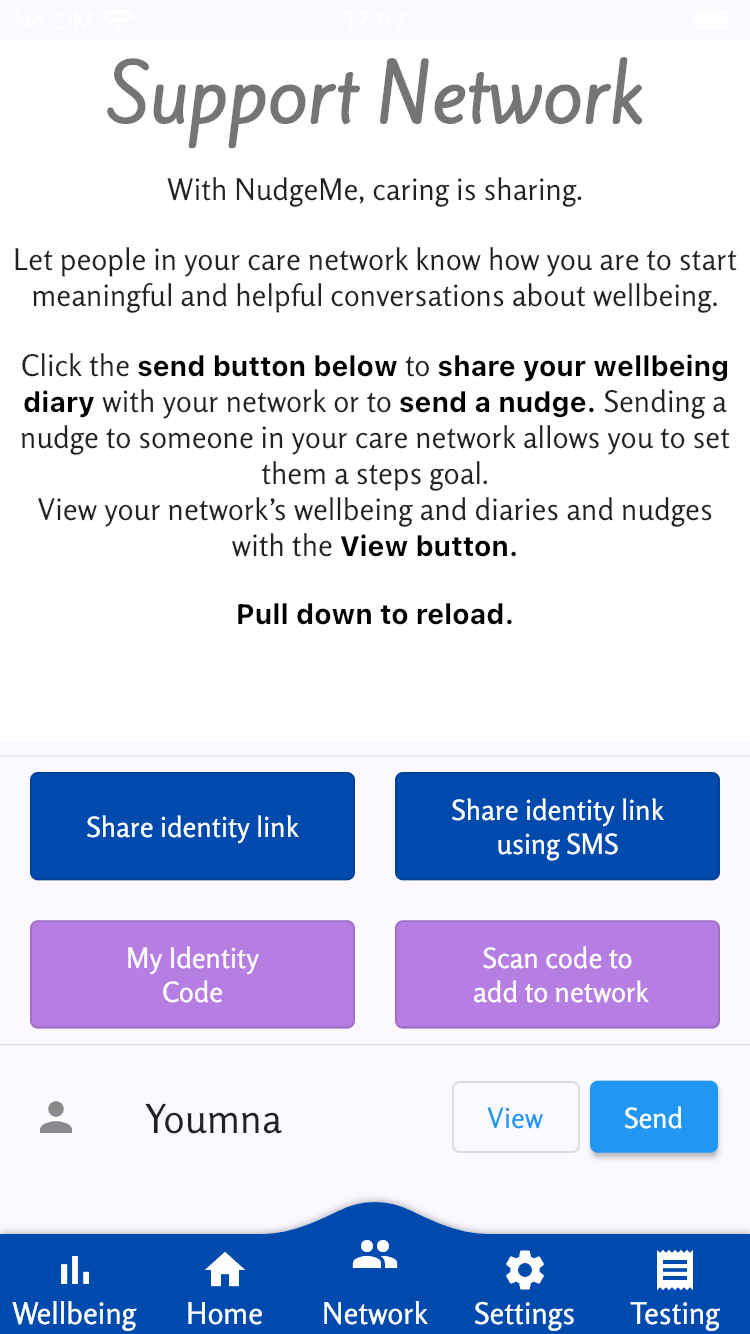Image resolution: width=750 pixels, height=1334 pixels.
Task: Open My Identity Code
Action: click(x=192, y=974)
